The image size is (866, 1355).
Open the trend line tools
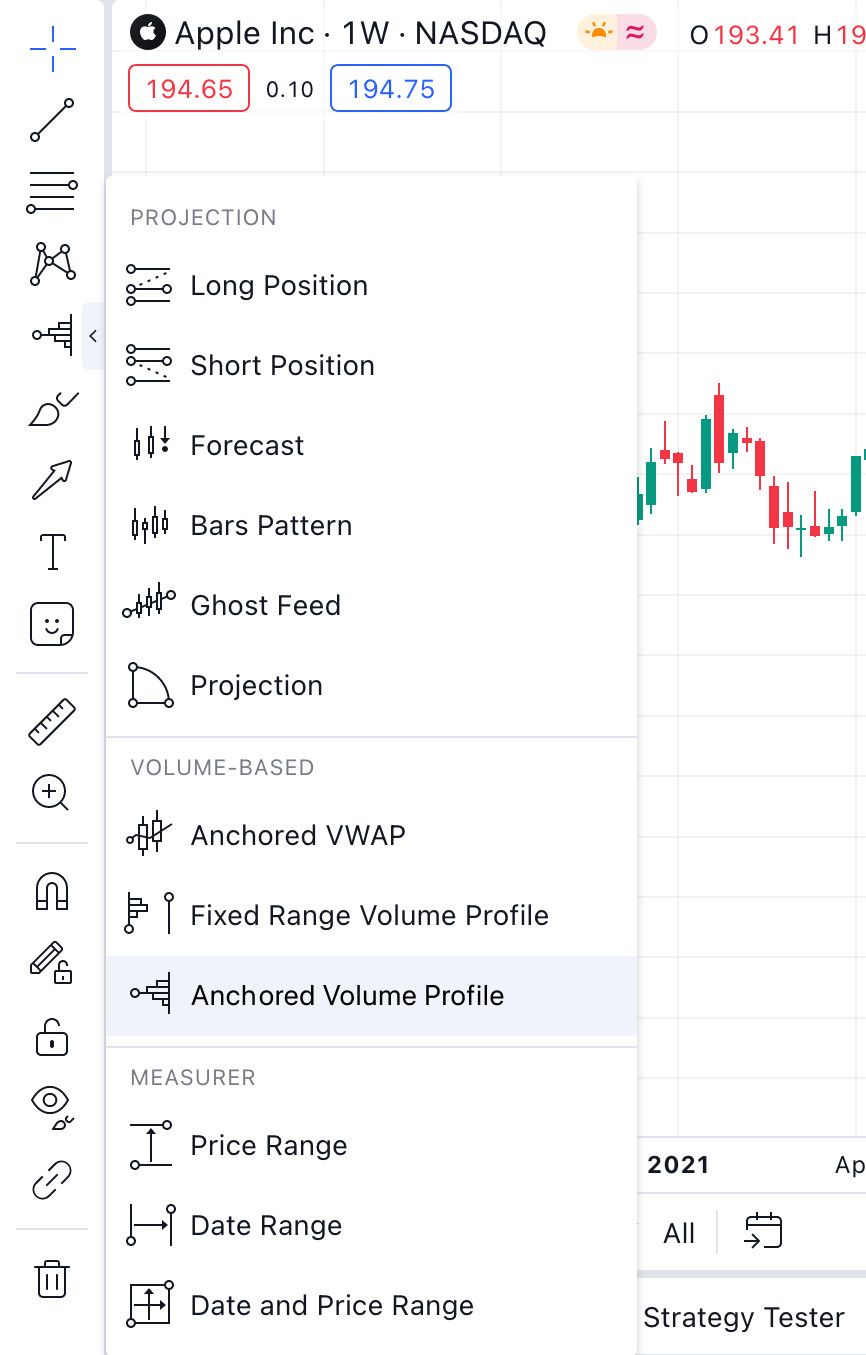(52, 120)
